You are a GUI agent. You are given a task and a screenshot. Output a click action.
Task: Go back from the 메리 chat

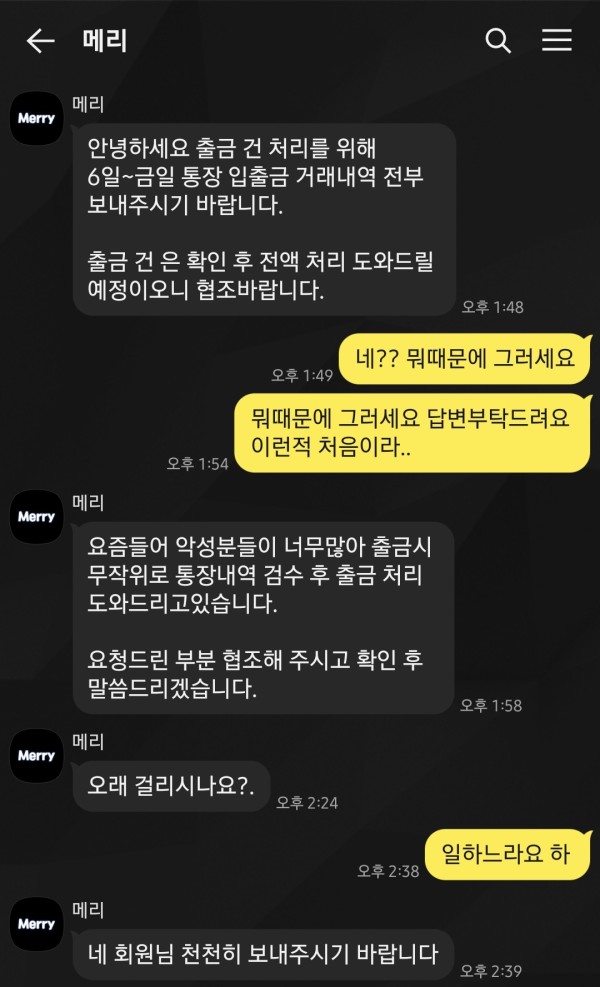[40, 41]
